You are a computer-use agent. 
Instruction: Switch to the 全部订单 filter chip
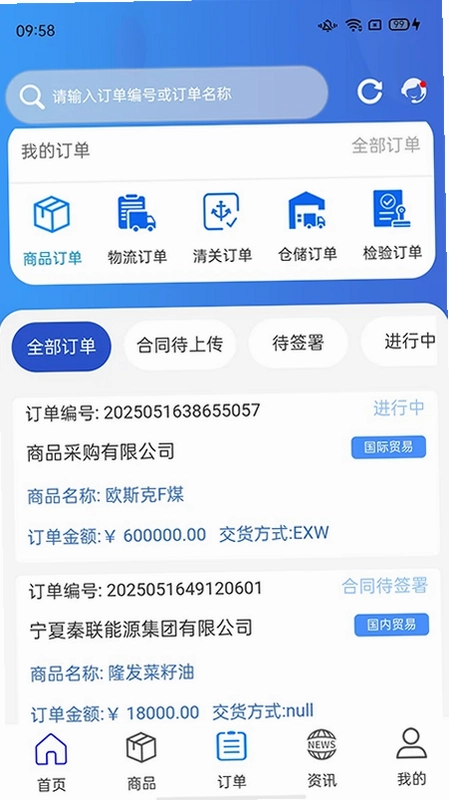tap(61, 347)
